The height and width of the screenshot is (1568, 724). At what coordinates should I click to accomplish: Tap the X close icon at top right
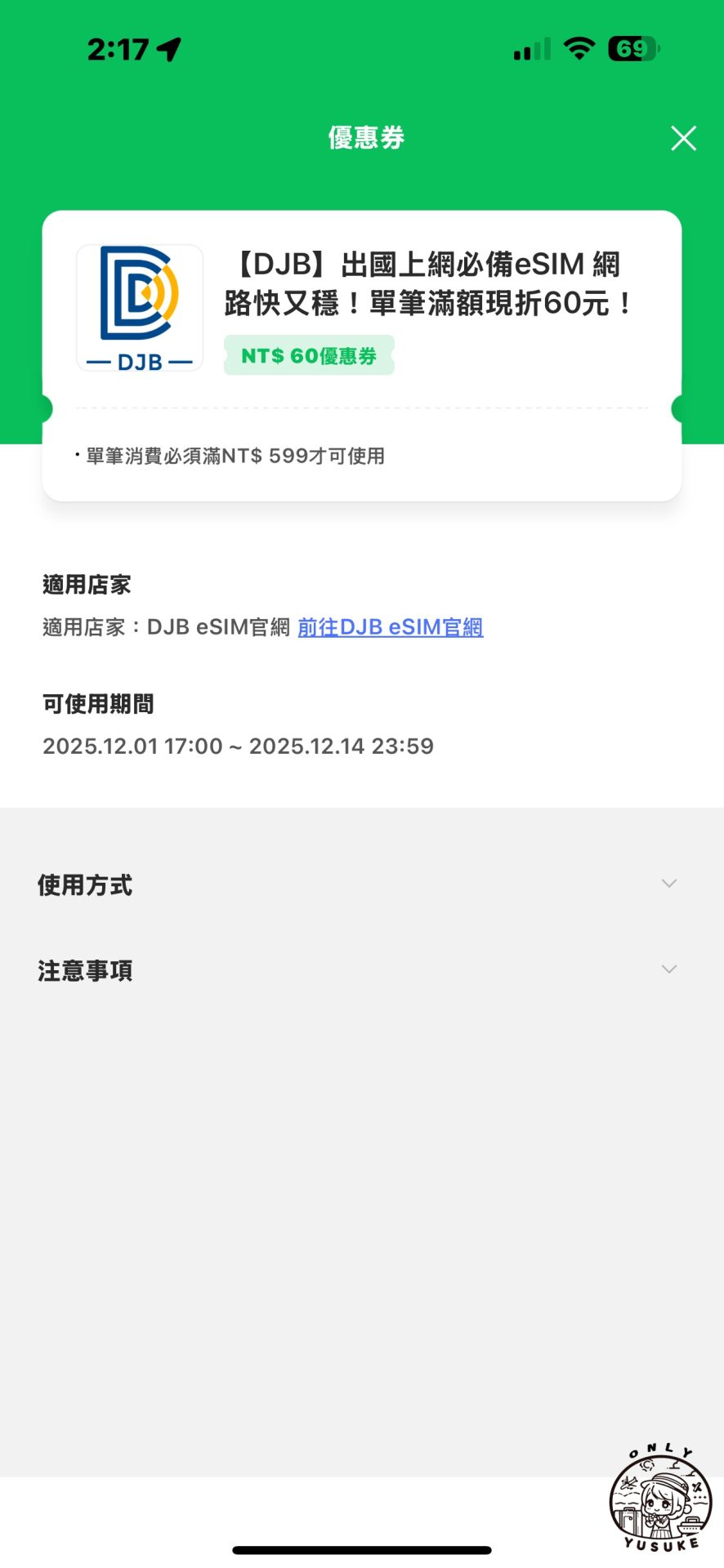(x=683, y=137)
